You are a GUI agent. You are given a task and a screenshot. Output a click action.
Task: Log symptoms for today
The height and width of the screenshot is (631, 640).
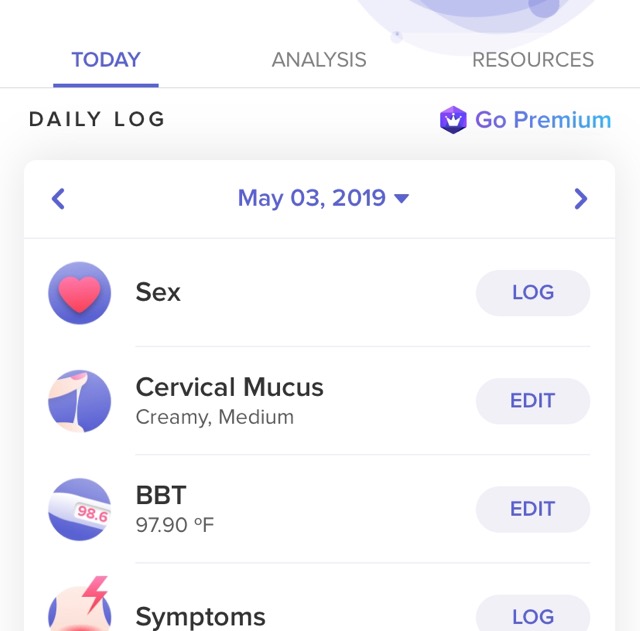point(532,615)
